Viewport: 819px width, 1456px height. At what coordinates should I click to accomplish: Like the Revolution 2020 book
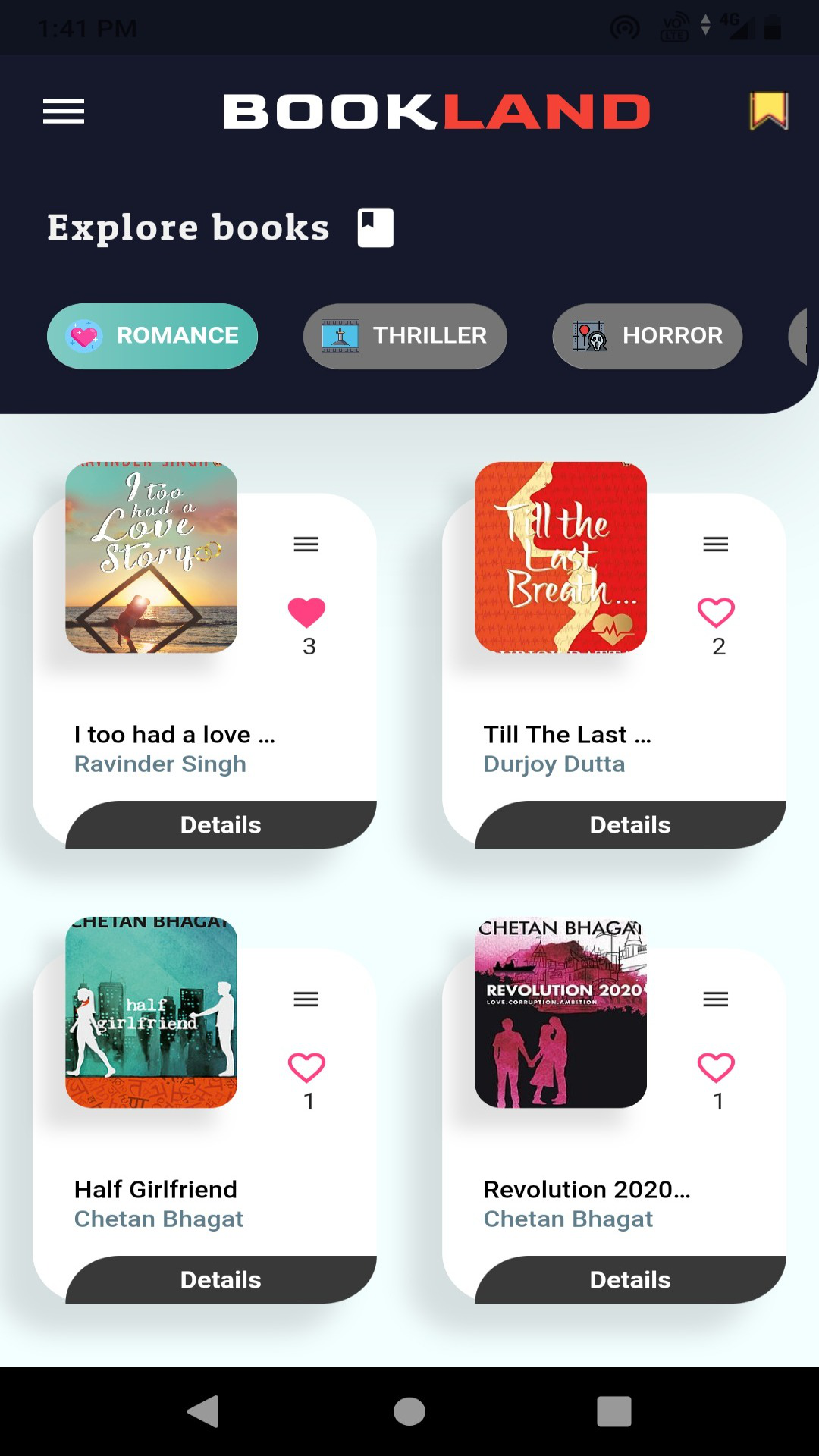[x=716, y=1068]
